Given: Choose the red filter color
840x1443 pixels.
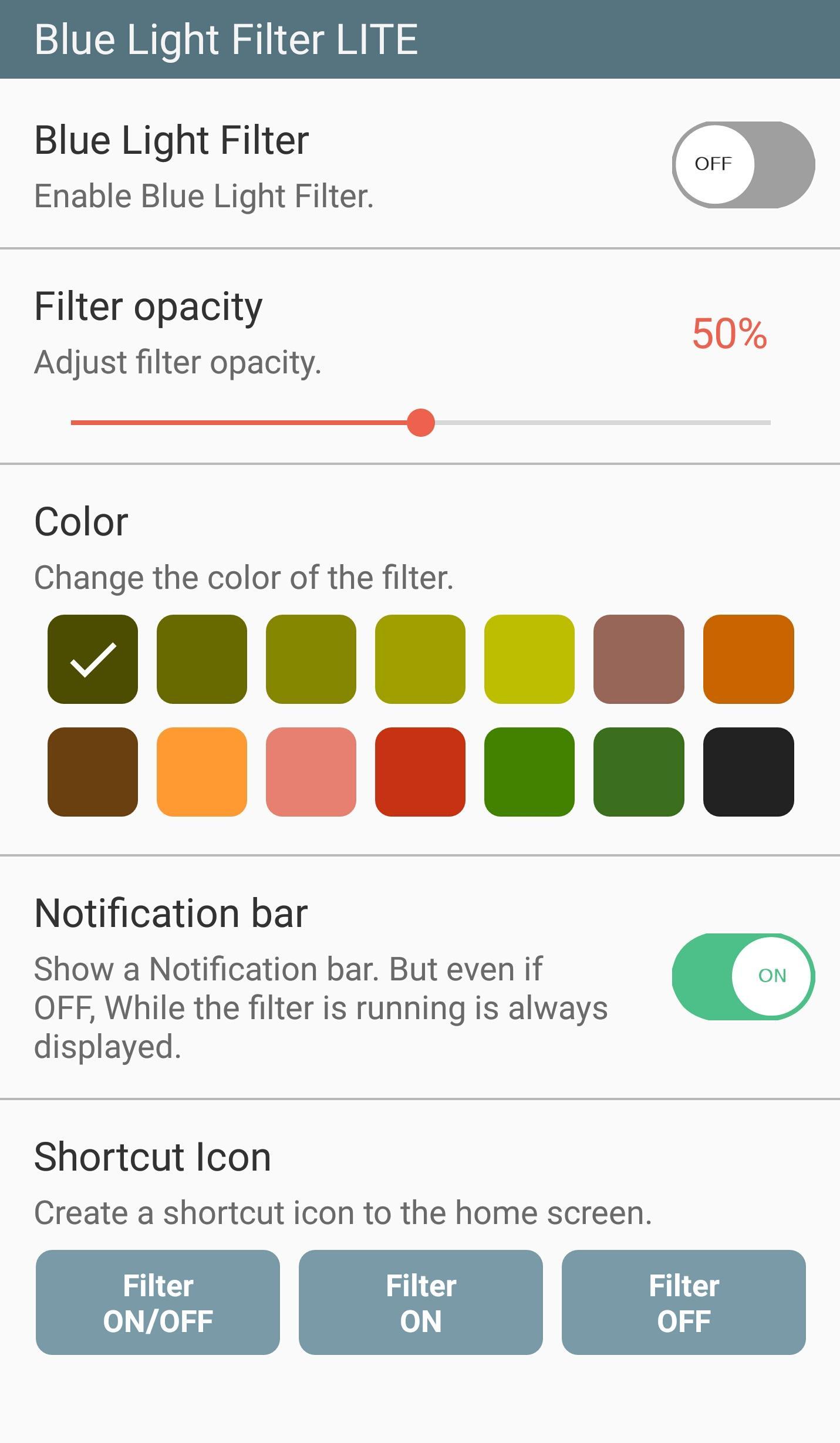Looking at the screenshot, I should click(420, 772).
